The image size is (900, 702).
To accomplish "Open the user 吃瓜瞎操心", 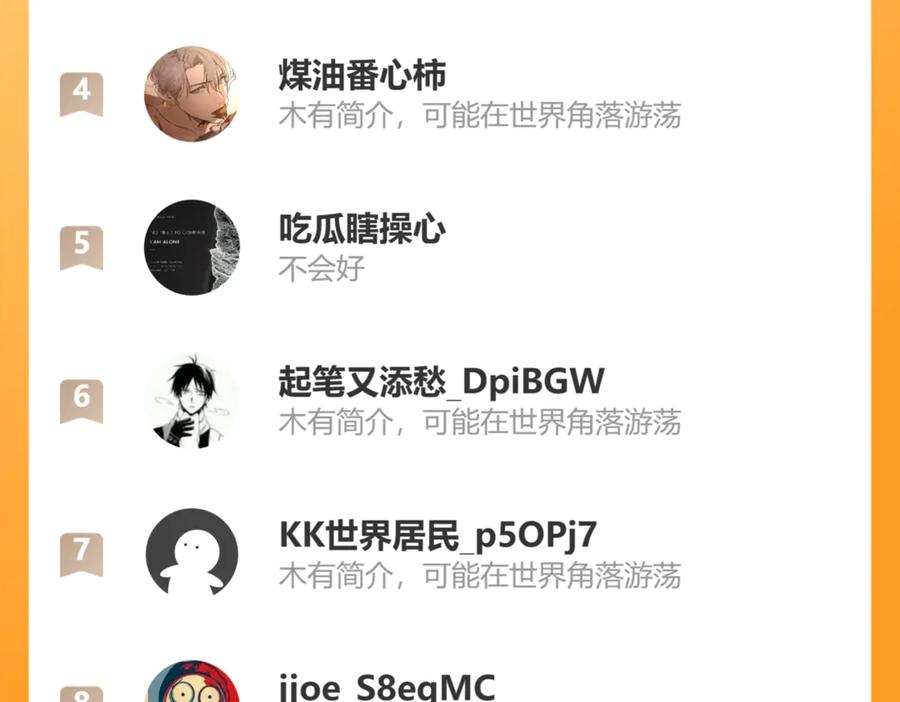I will (362, 230).
